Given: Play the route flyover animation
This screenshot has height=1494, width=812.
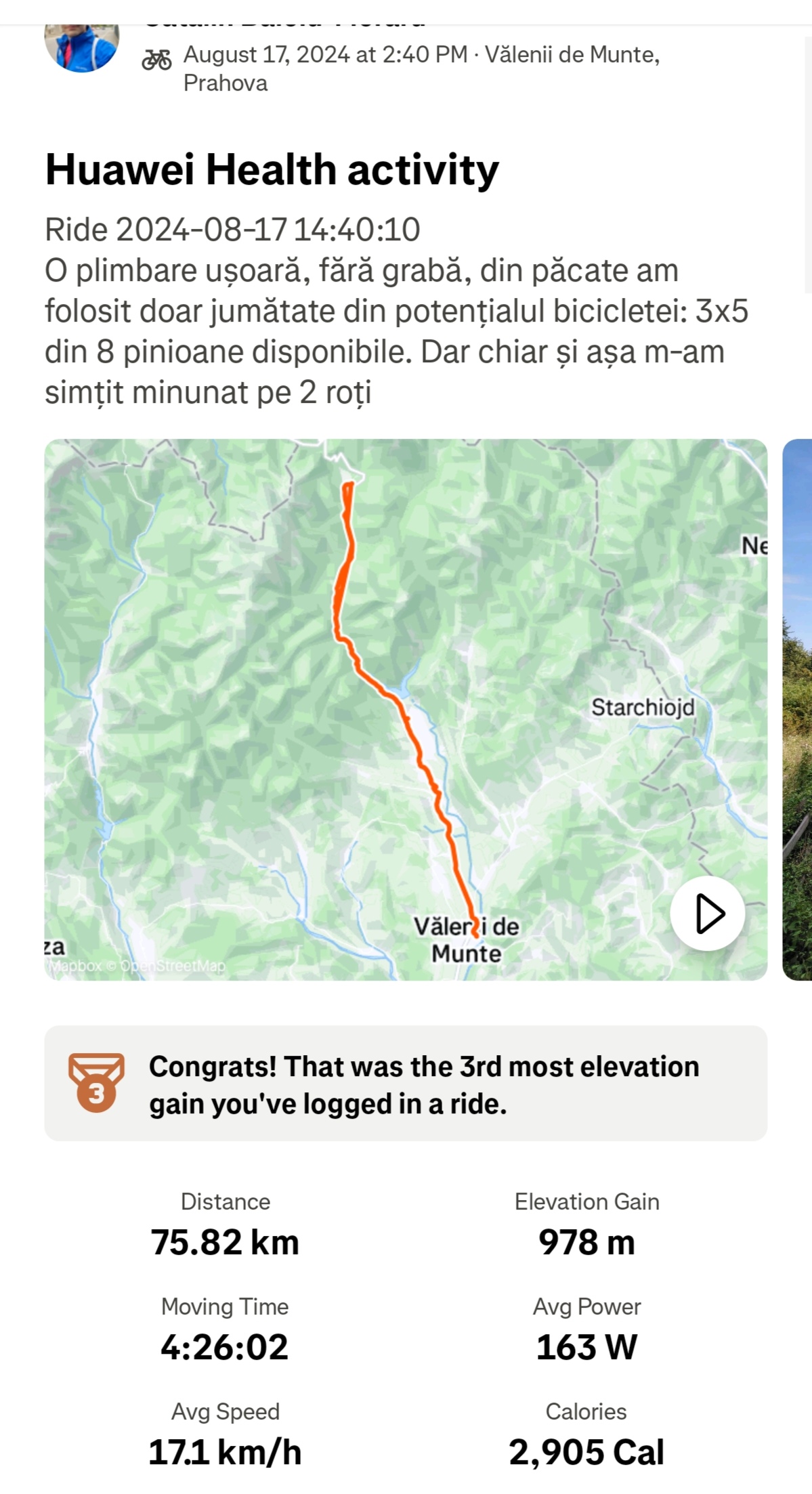Looking at the screenshot, I should click(707, 913).
